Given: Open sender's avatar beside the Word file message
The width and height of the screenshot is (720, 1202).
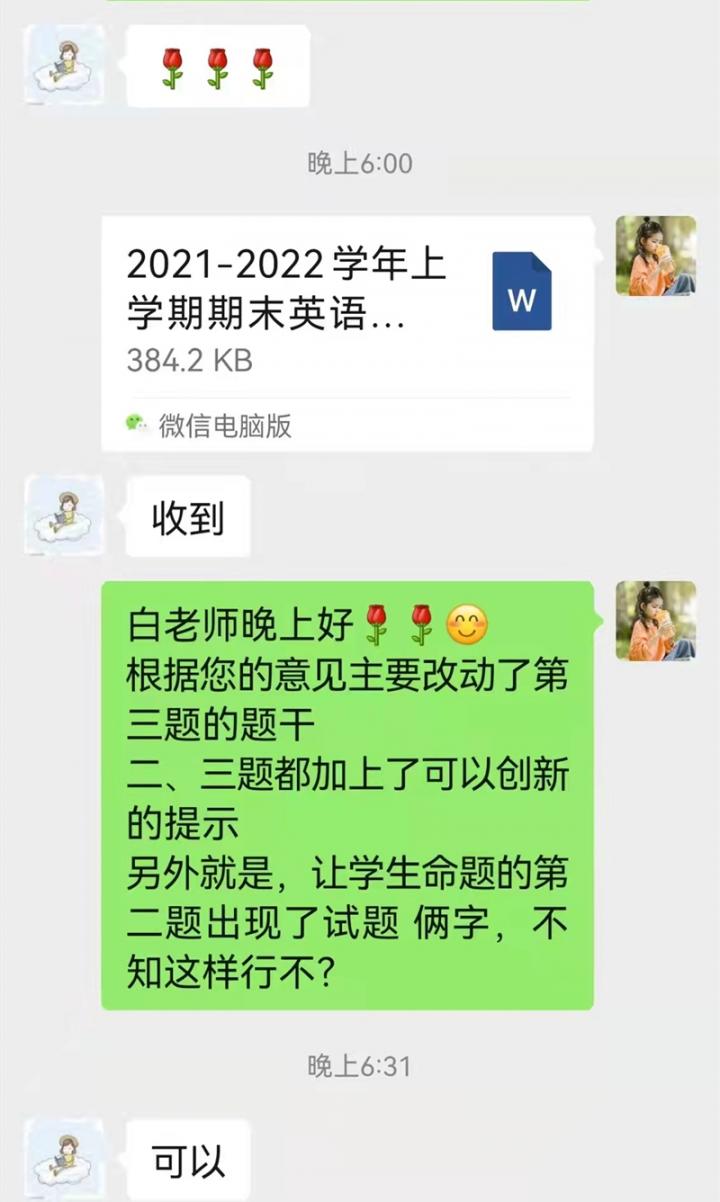Looking at the screenshot, I should tap(655, 256).
